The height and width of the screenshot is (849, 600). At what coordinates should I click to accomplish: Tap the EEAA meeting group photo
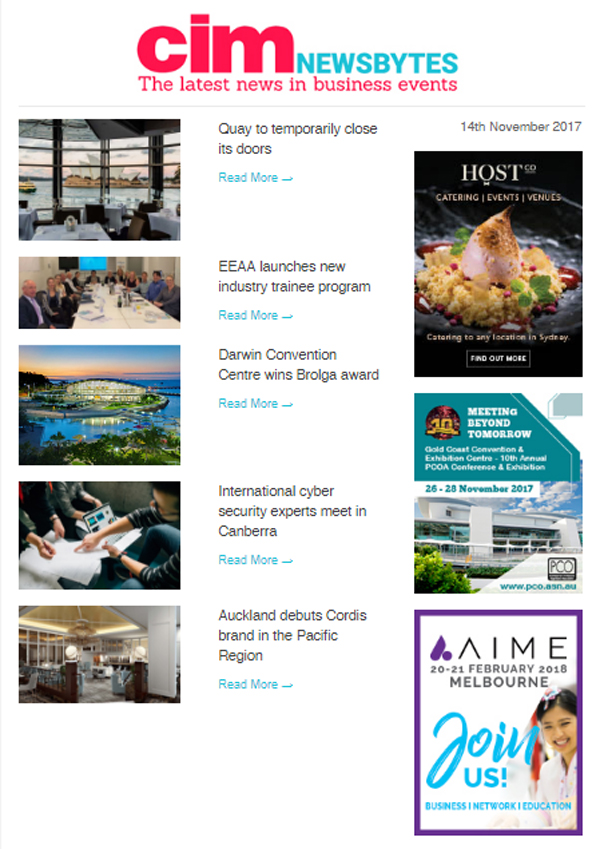[x=99, y=292]
